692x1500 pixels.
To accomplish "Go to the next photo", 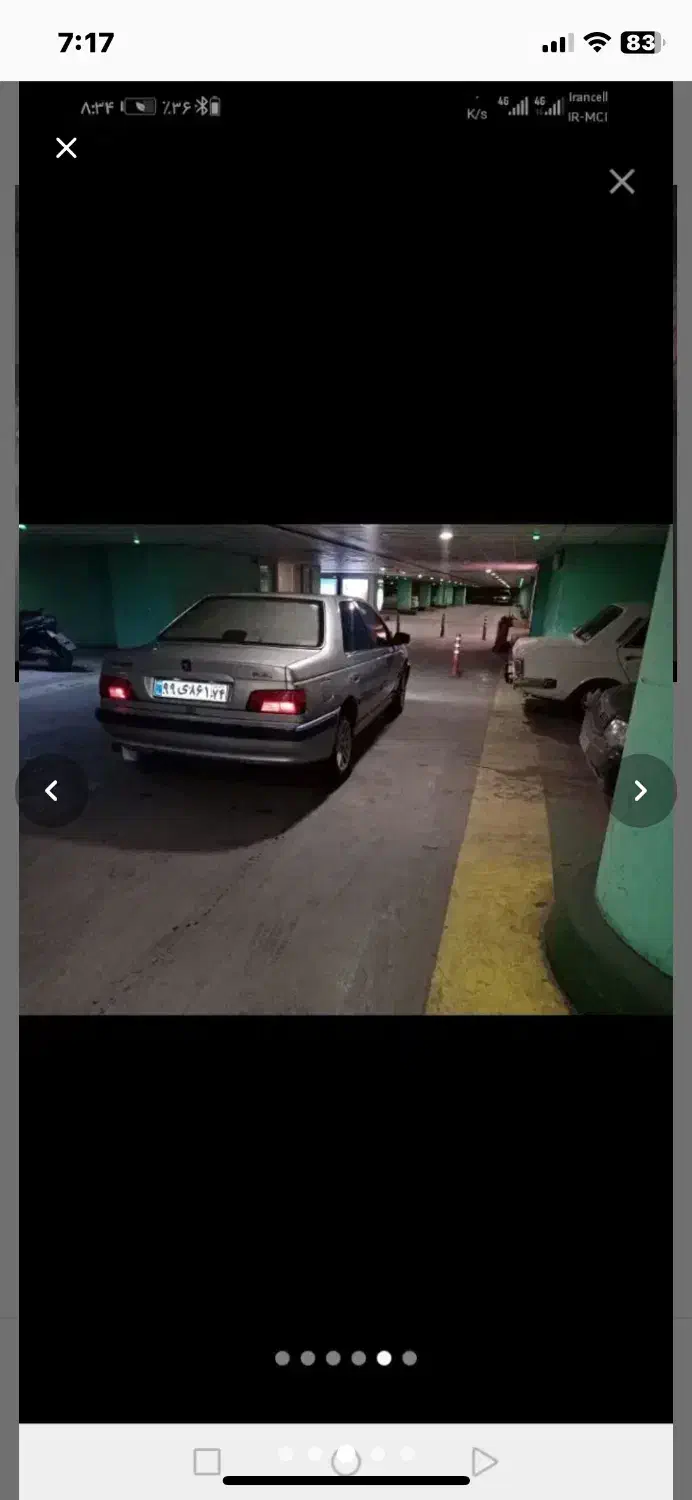I will point(641,791).
